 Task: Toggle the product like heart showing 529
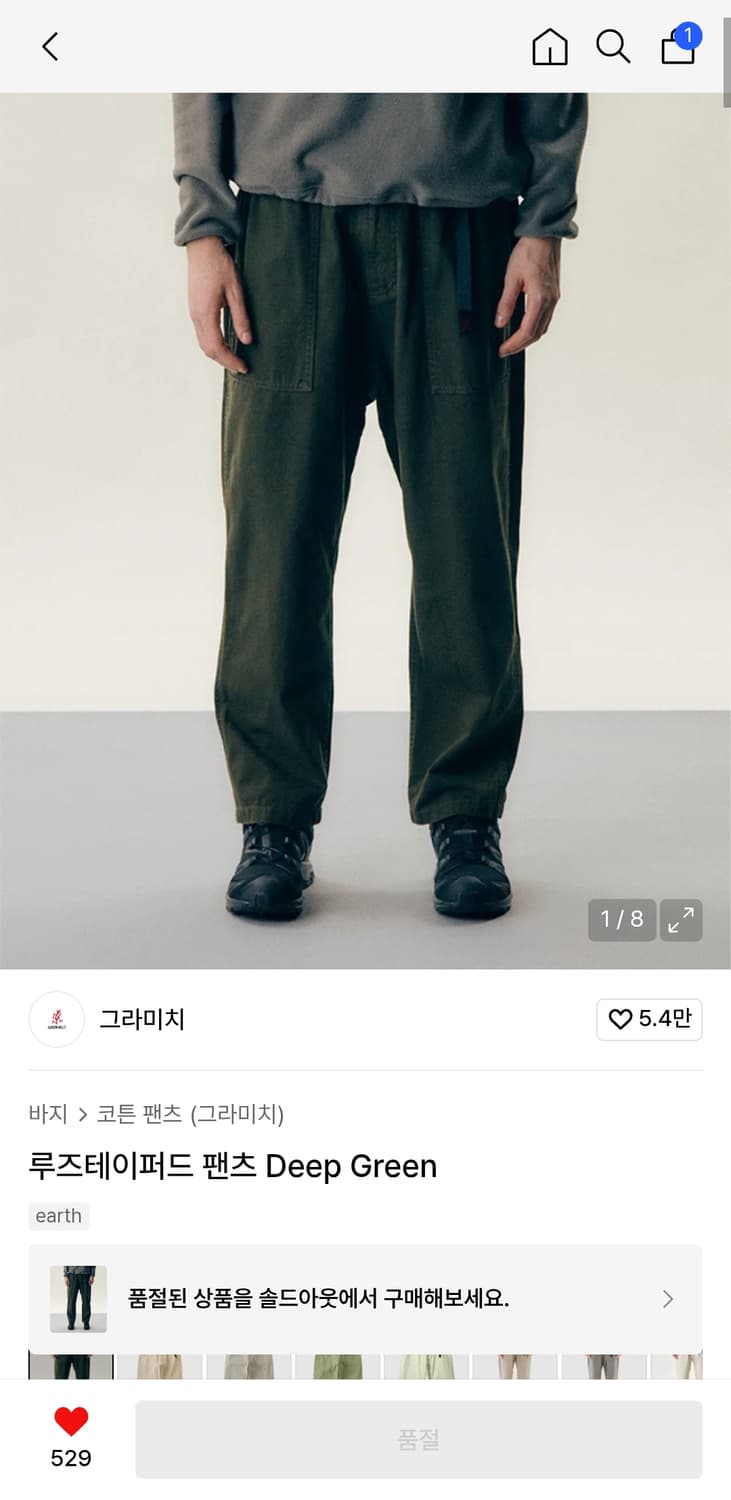(70, 1437)
